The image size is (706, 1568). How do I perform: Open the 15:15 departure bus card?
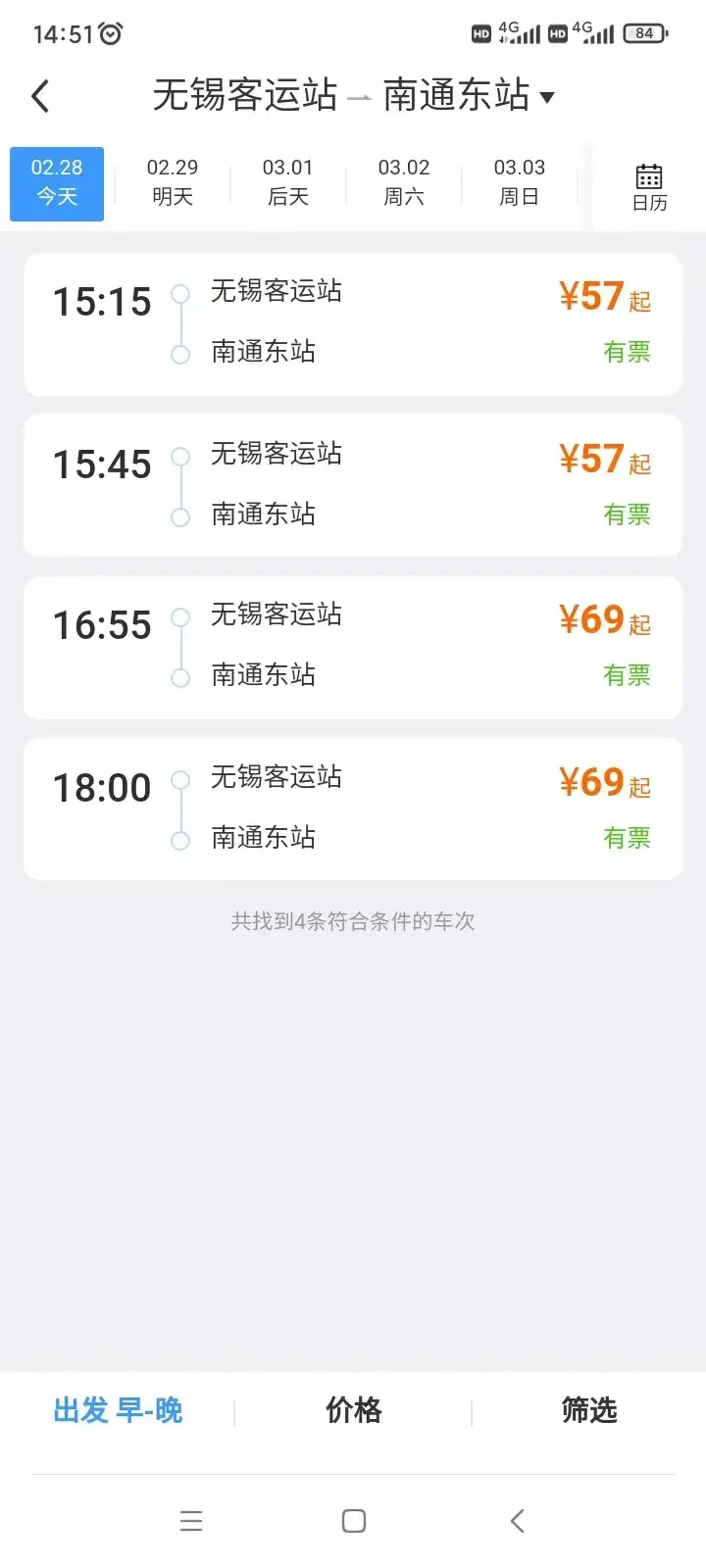353,323
